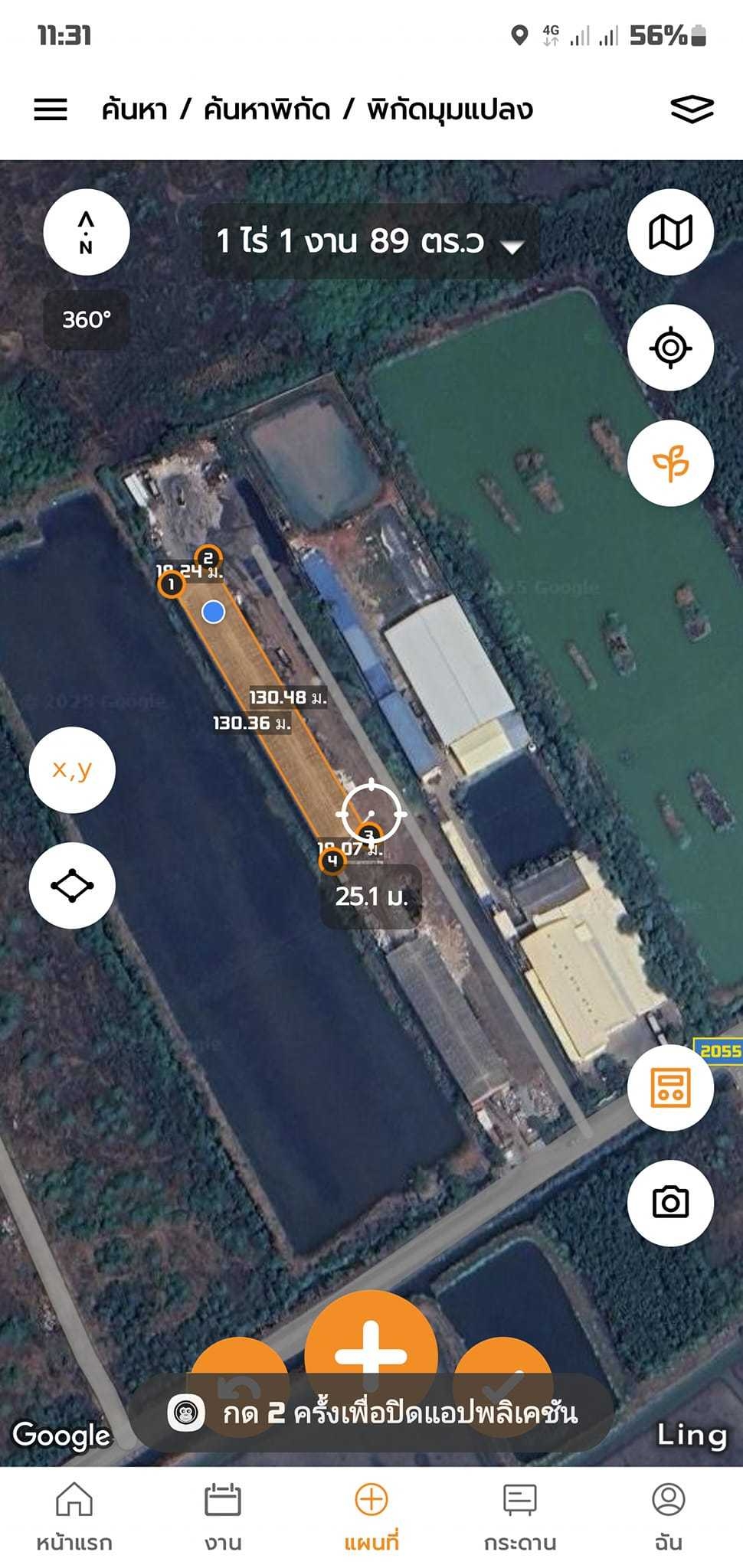Screen dimensions: 743x1568
Task: Tap the orange plant sprout button
Action: (670, 463)
